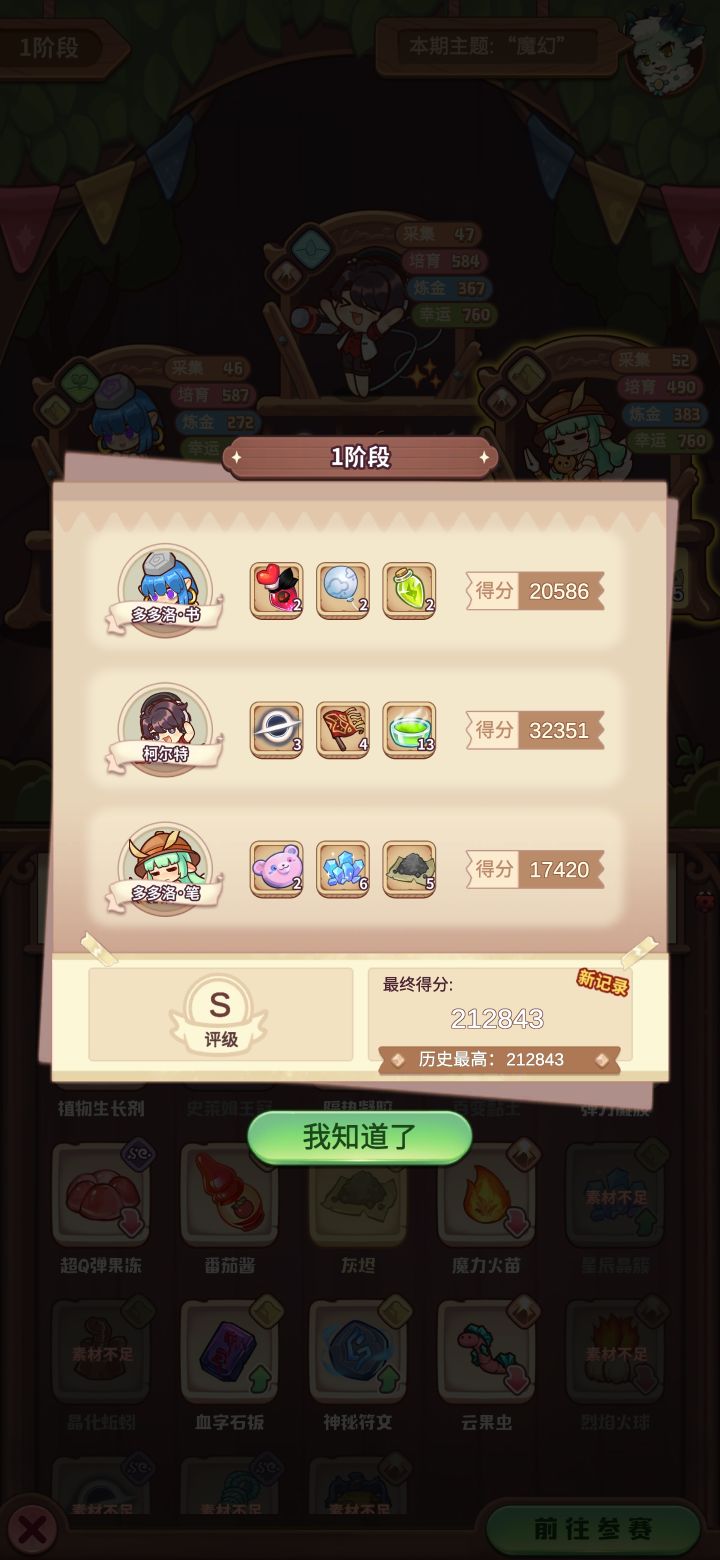Select the love potion item icon

pyautogui.click(x=276, y=590)
